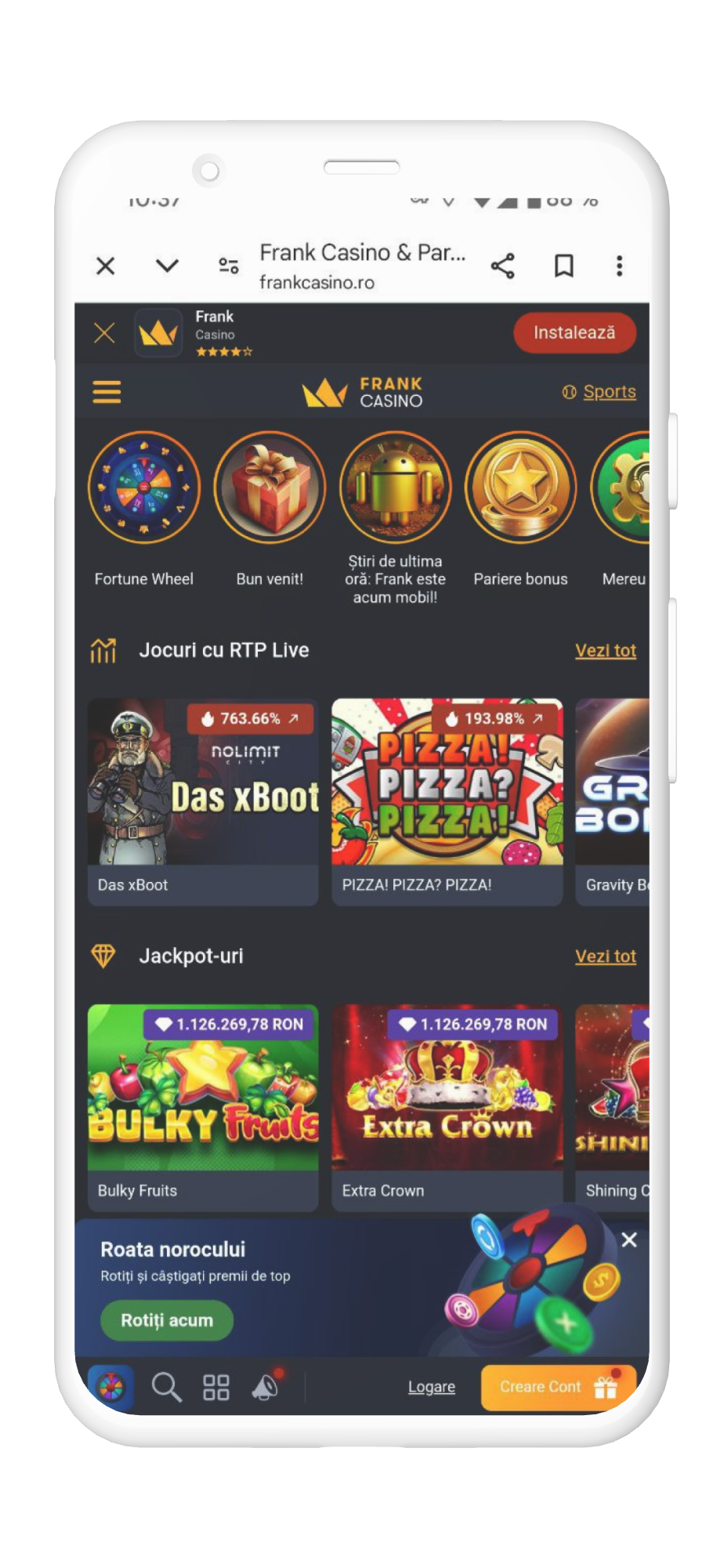Open the browser overflow menu

point(619,267)
